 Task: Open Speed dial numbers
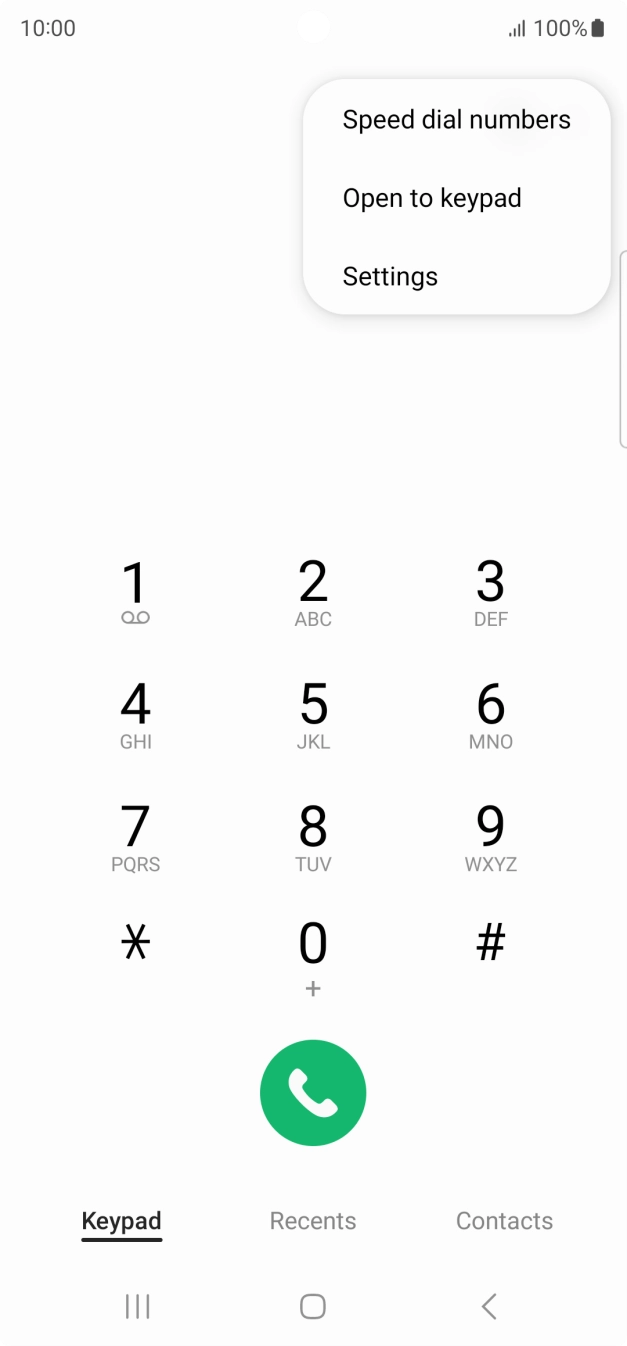click(456, 120)
